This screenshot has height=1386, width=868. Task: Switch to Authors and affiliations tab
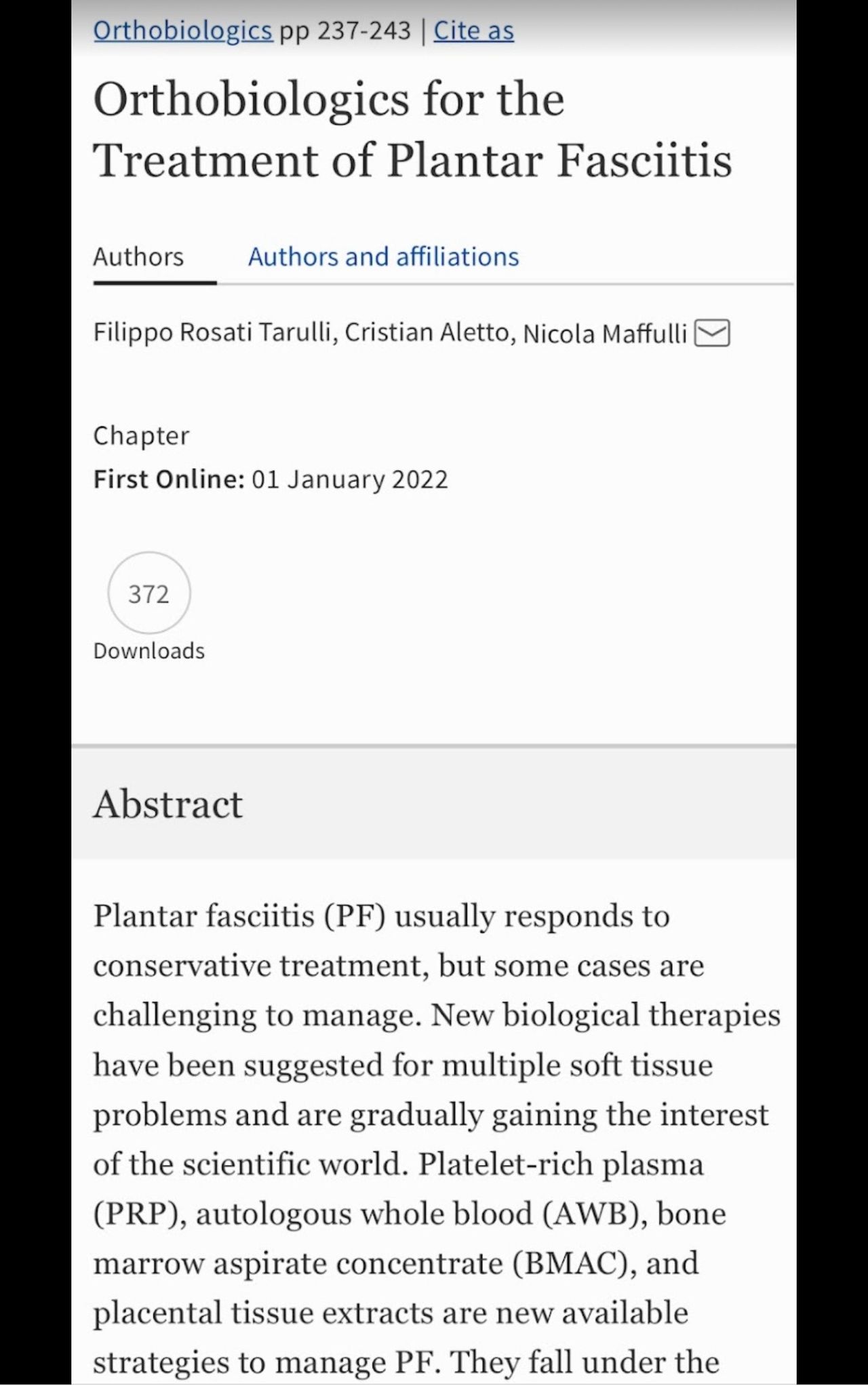[383, 257]
